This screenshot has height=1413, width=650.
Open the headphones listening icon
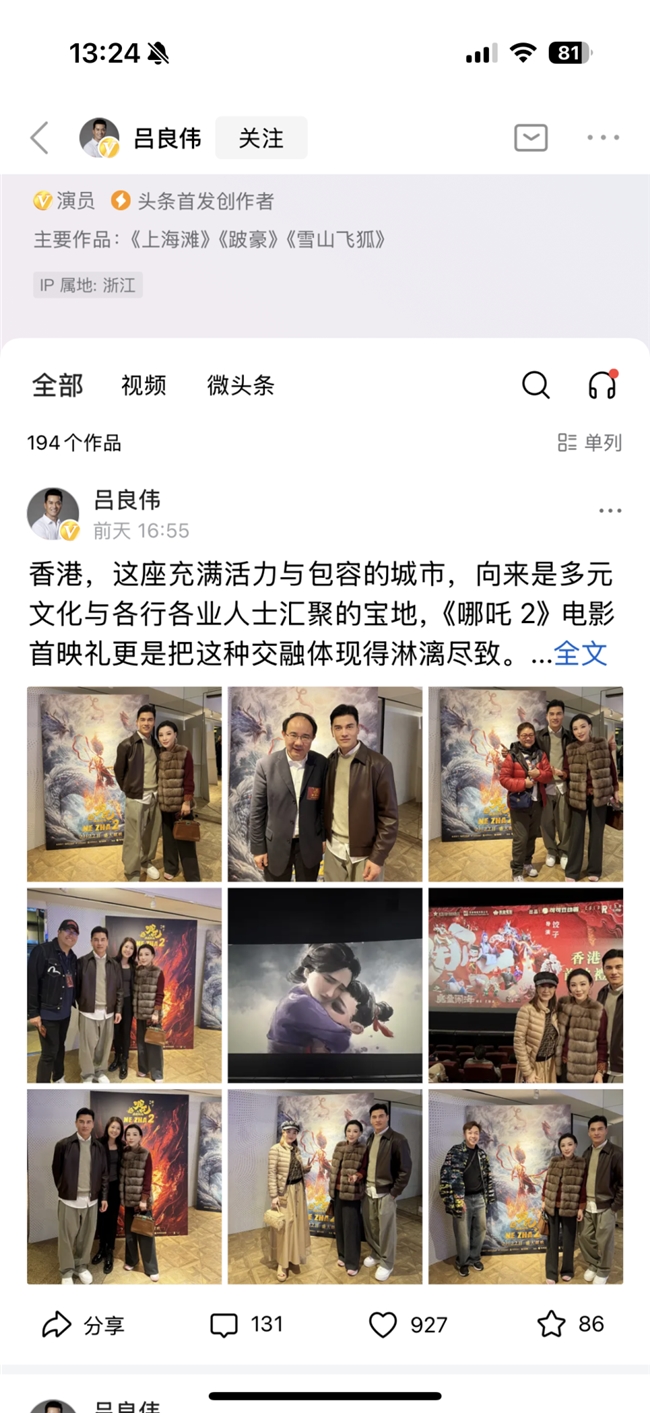[x=602, y=385]
